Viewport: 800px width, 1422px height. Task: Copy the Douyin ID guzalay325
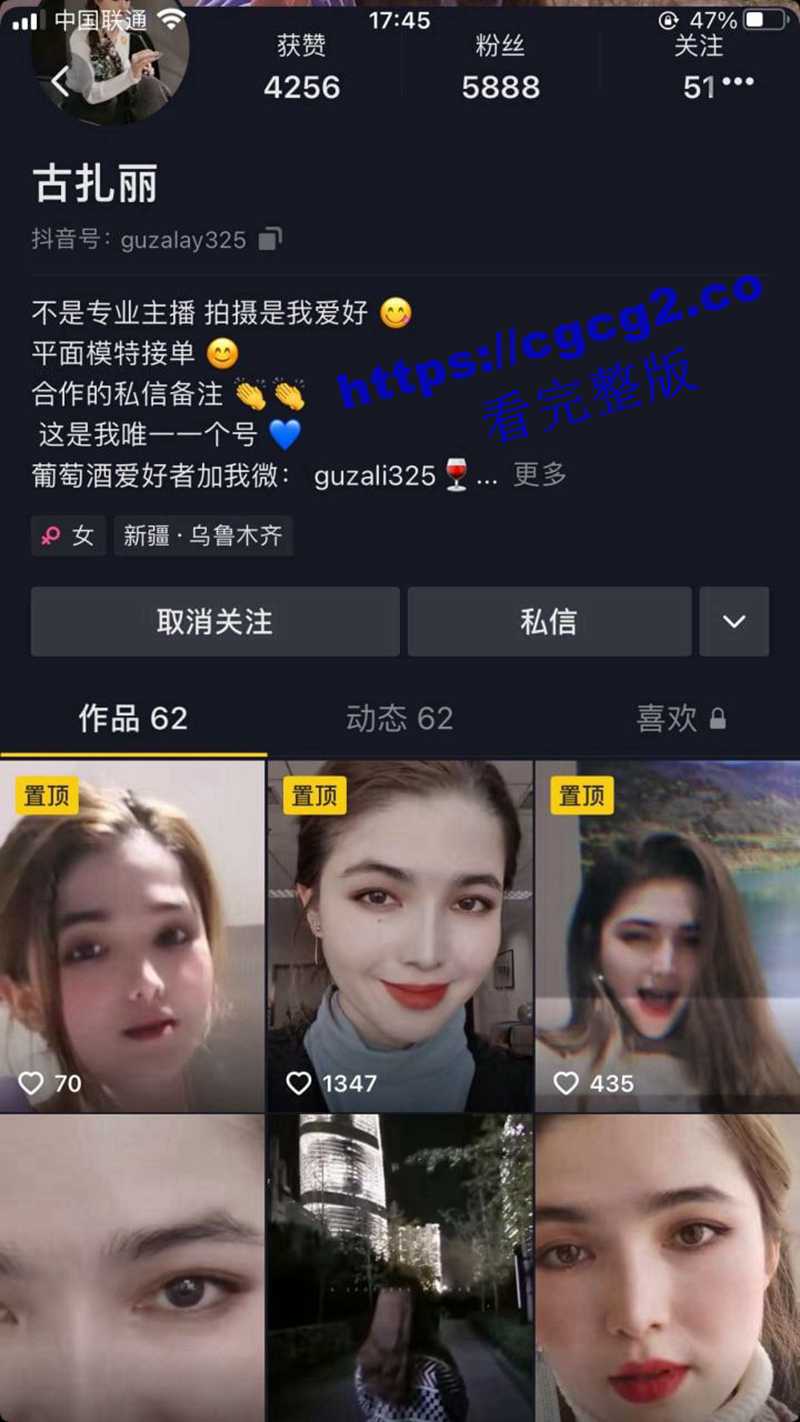coord(270,239)
